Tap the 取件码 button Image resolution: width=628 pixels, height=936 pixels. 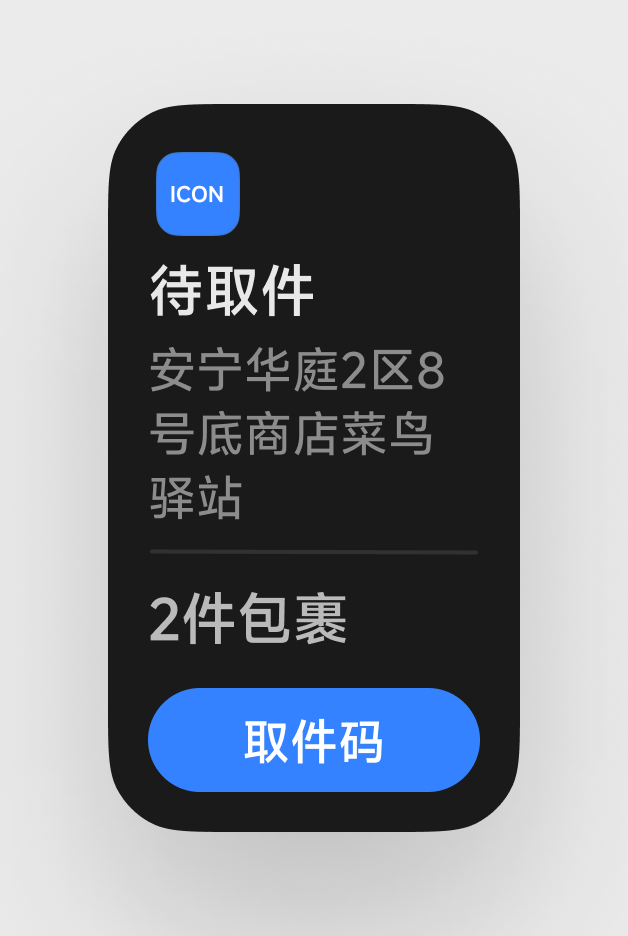tap(313, 740)
